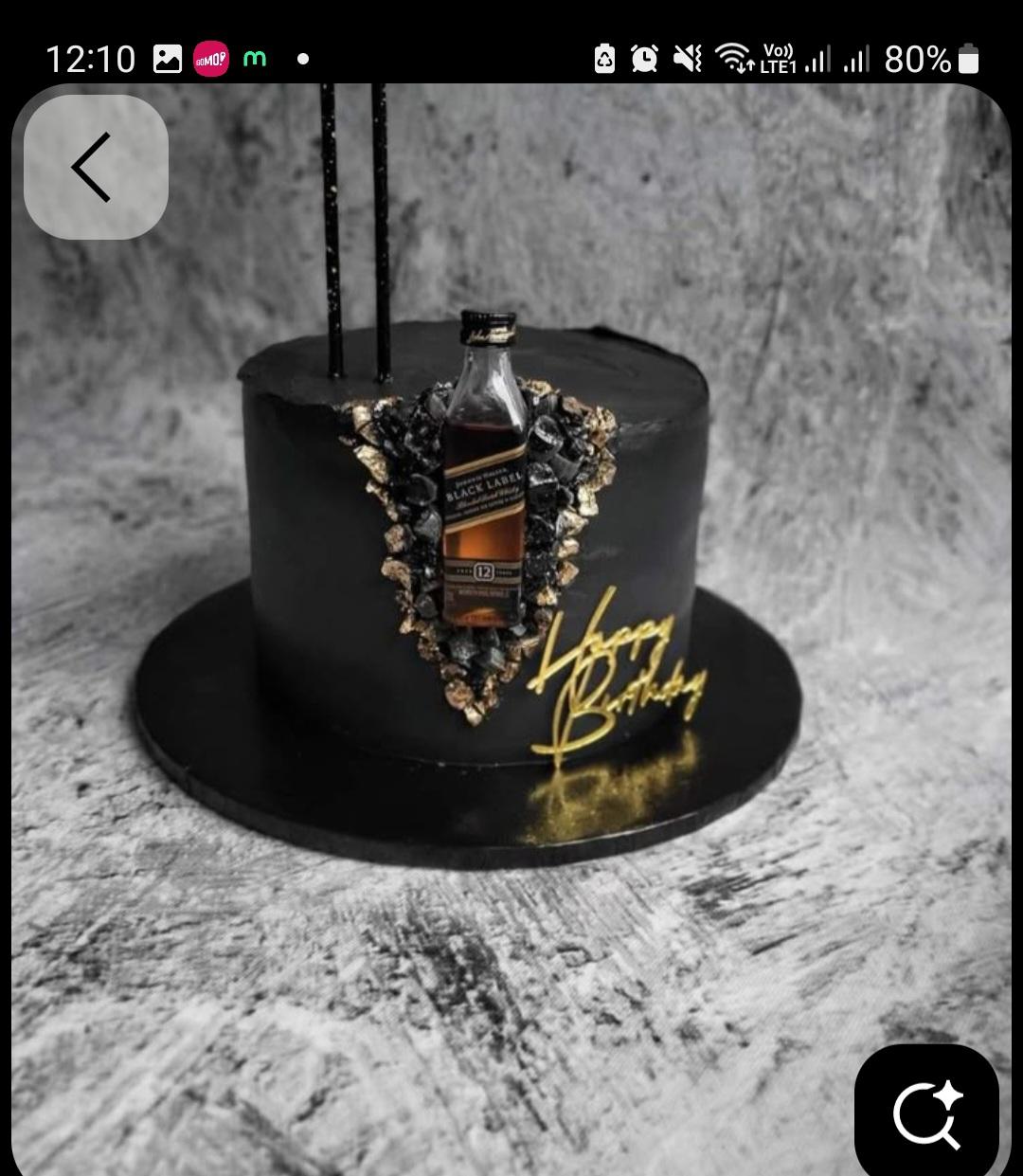Tap the green 'm' app notification icon
1023x1176 pixels.
coord(254,59)
